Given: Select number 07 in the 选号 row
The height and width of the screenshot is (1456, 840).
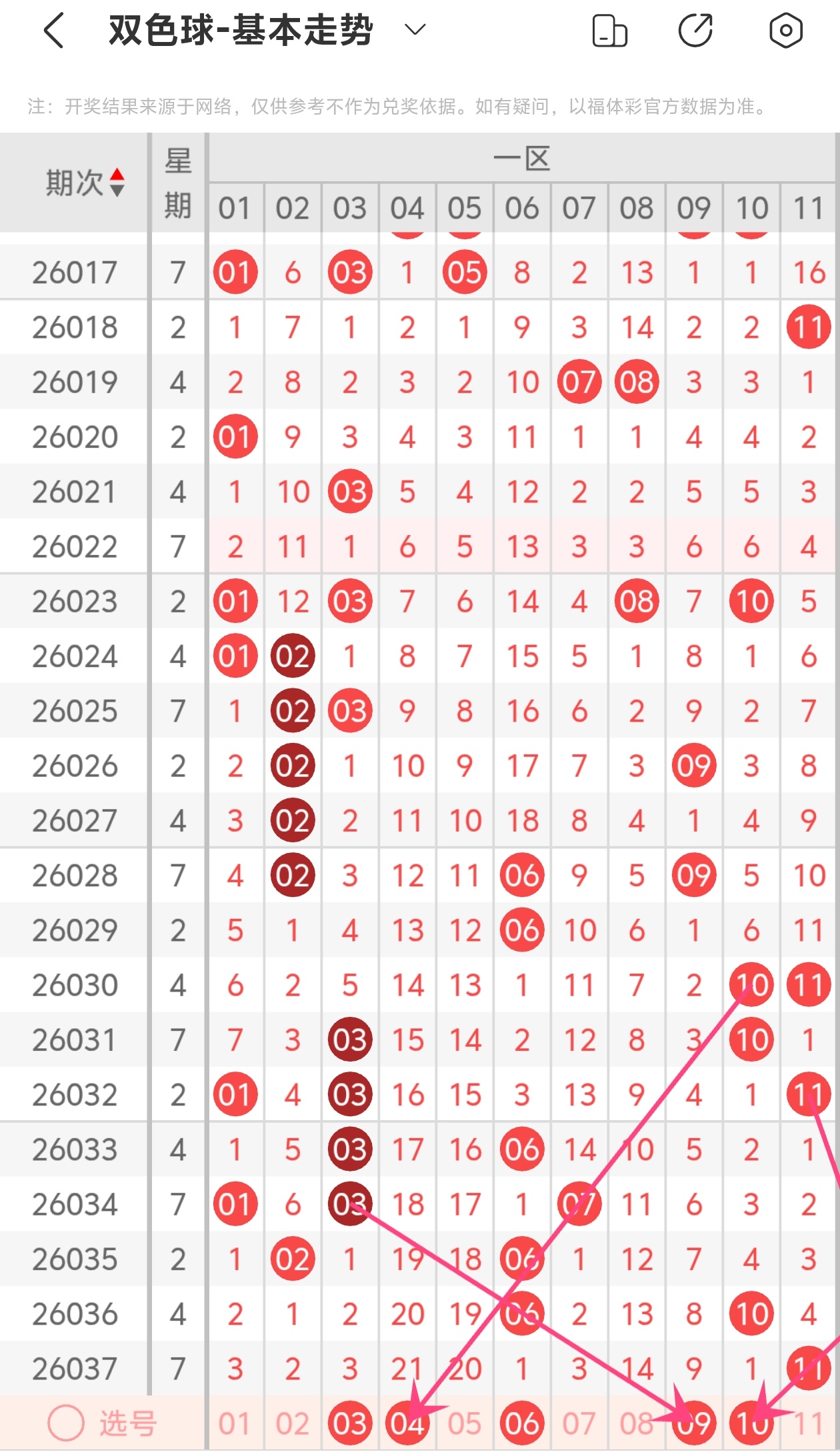Looking at the screenshot, I should tap(579, 1424).
